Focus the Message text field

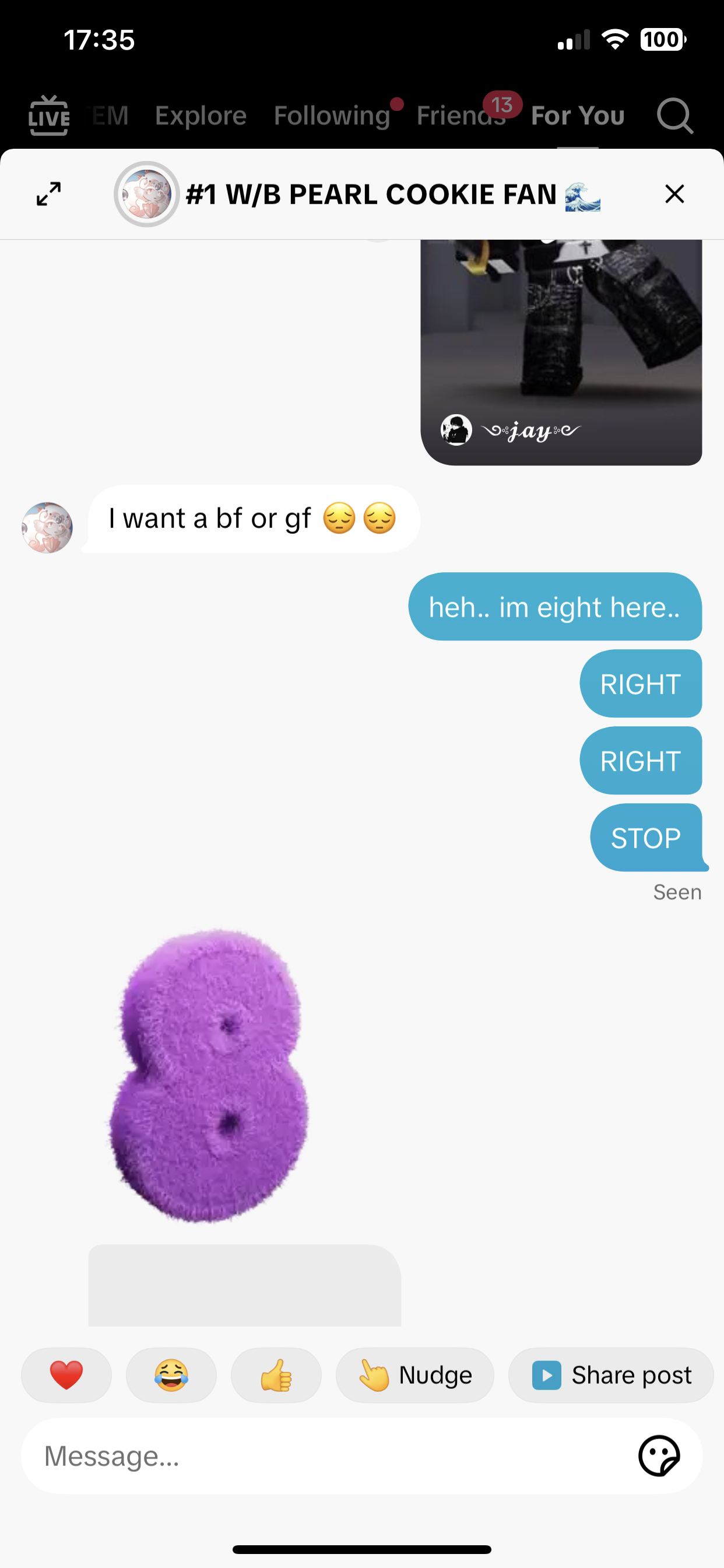329,1456
